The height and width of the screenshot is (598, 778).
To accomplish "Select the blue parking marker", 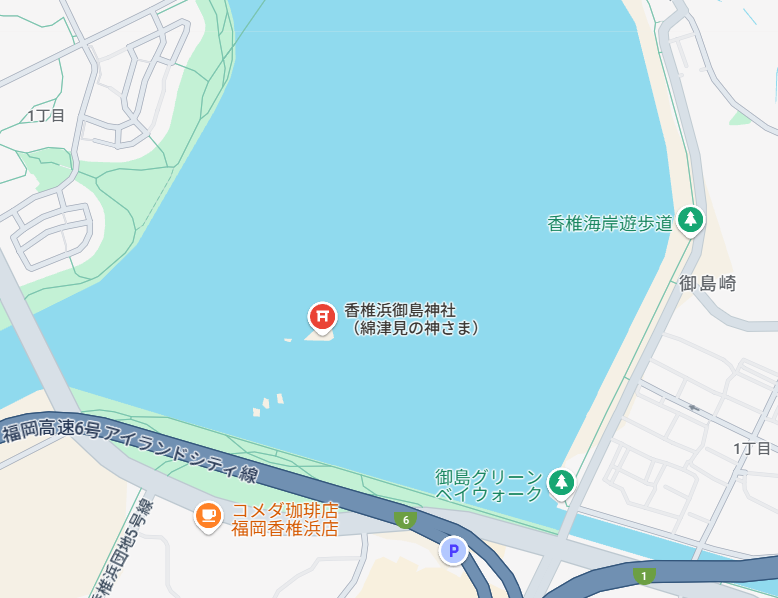I will (454, 550).
